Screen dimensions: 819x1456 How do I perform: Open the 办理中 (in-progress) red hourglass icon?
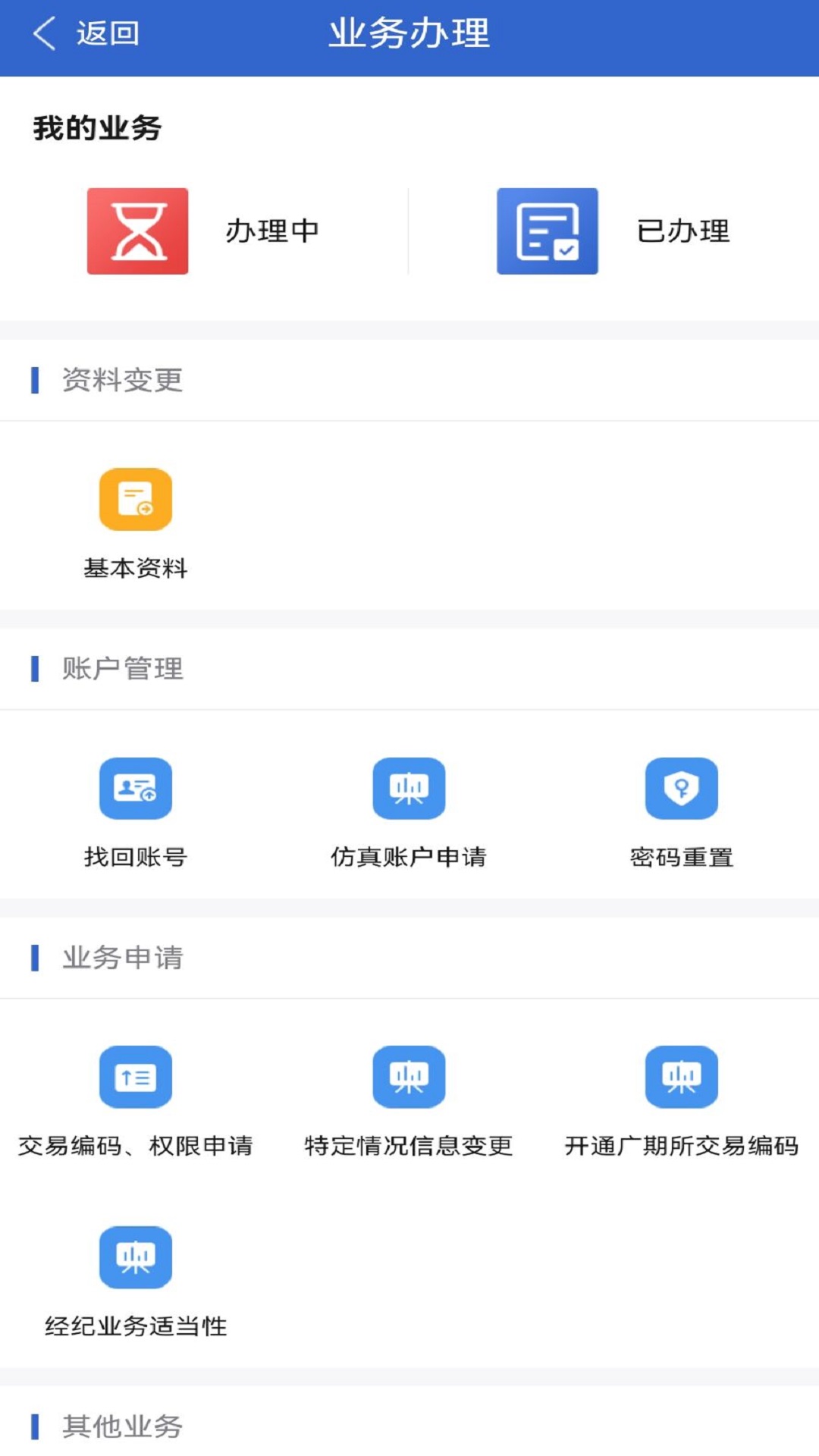(136, 231)
